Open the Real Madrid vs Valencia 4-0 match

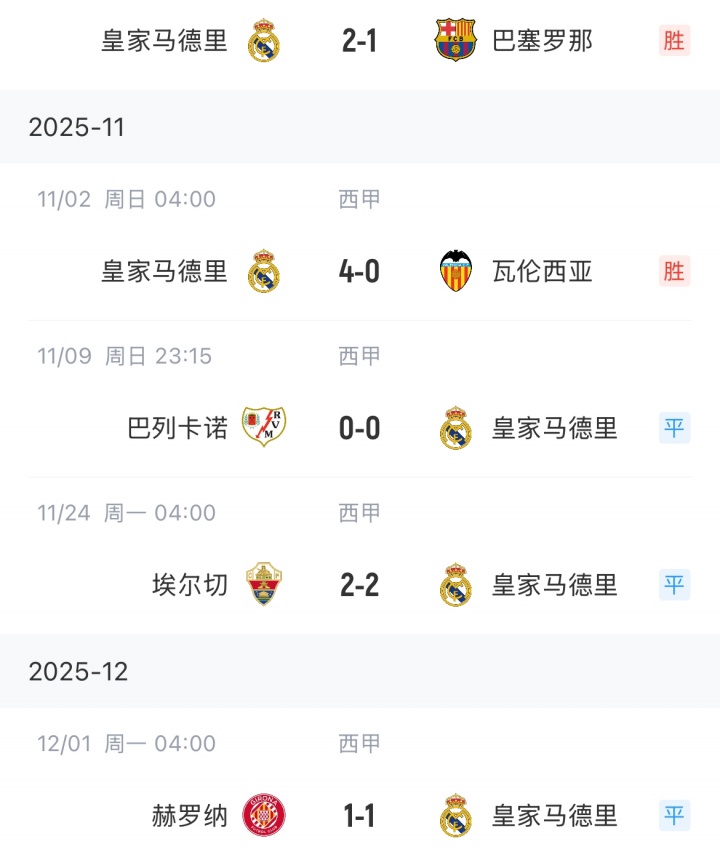point(359,271)
